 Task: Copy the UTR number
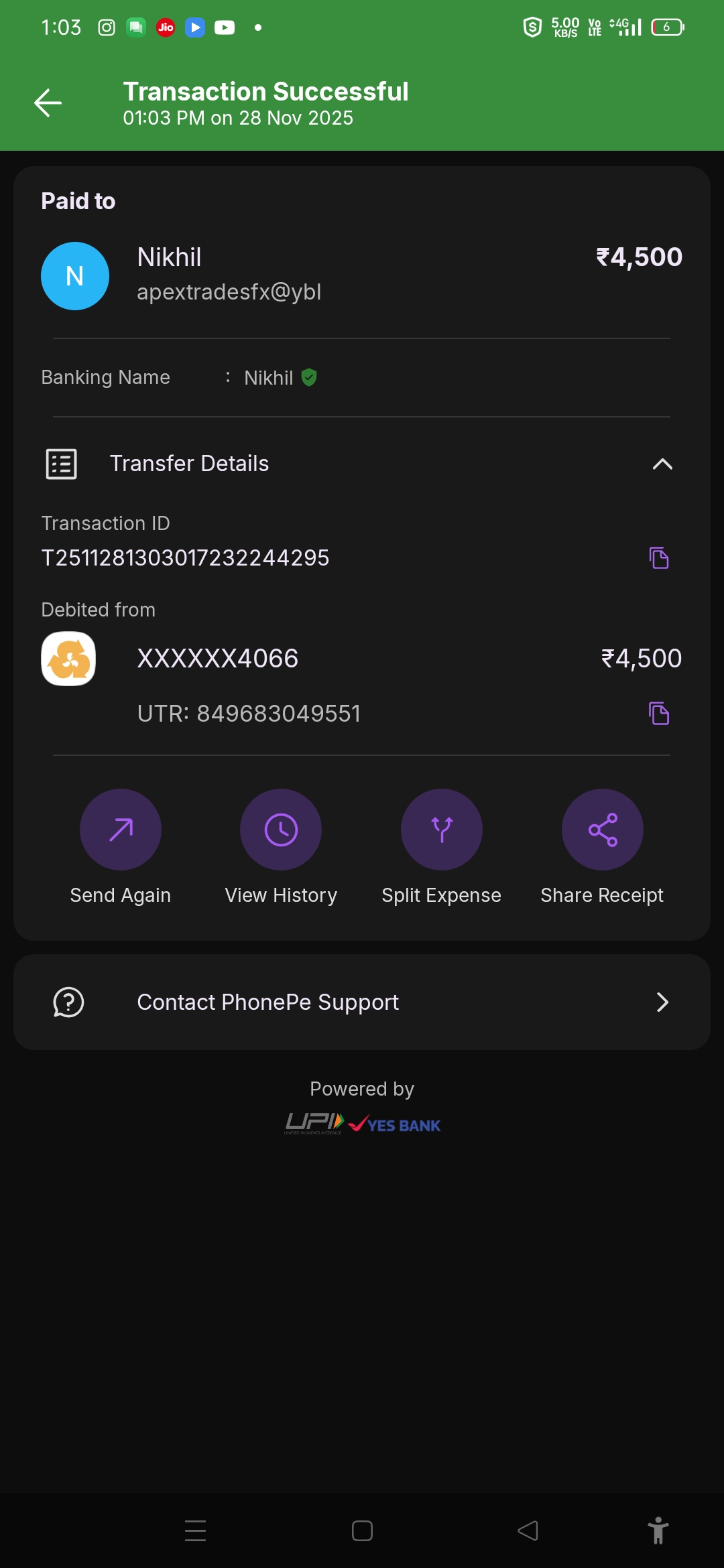pos(659,714)
